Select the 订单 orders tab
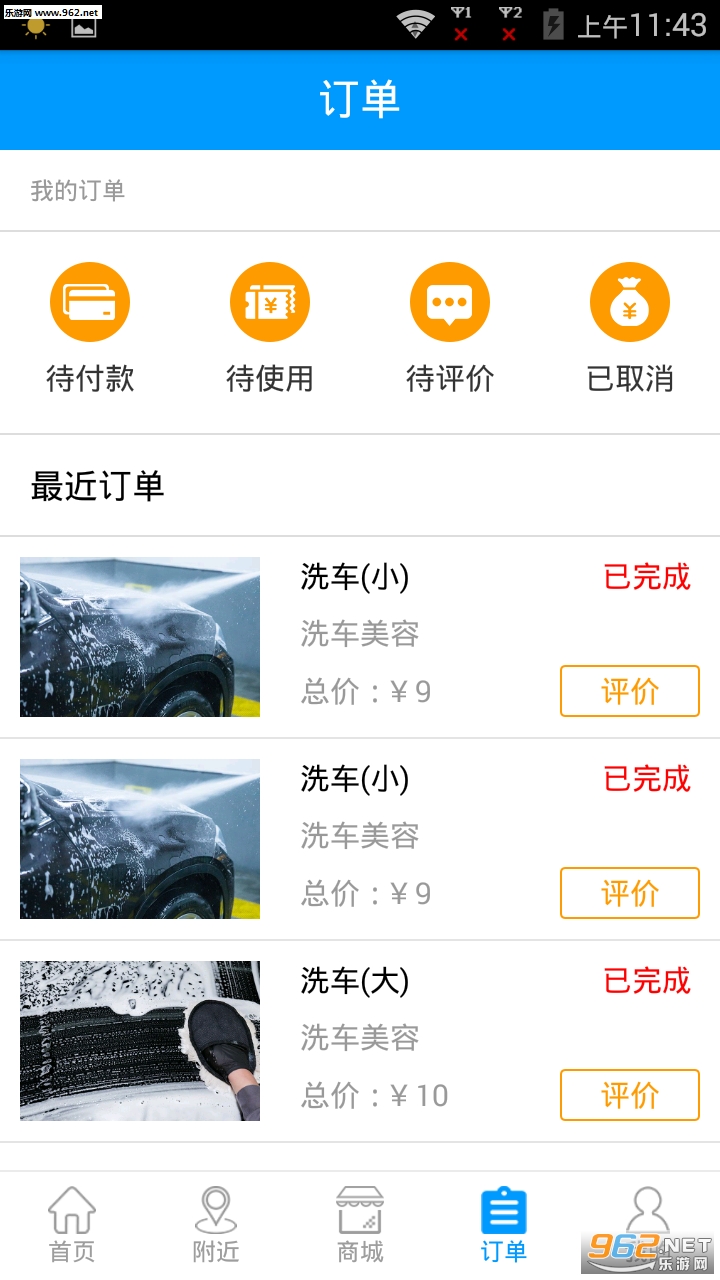The width and height of the screenshot is (720, 1280). (x=504, y=1225)
